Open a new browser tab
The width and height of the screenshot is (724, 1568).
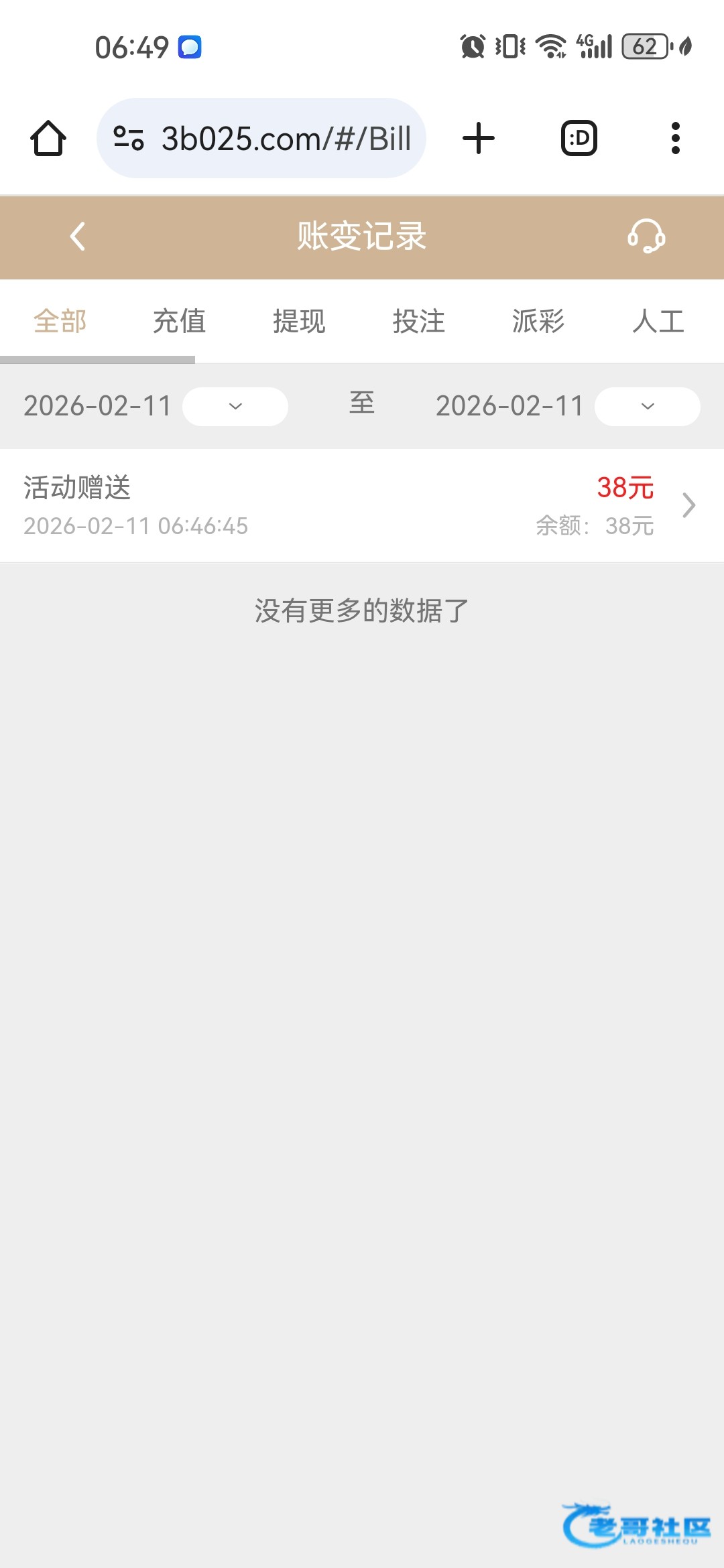[479, 139]
